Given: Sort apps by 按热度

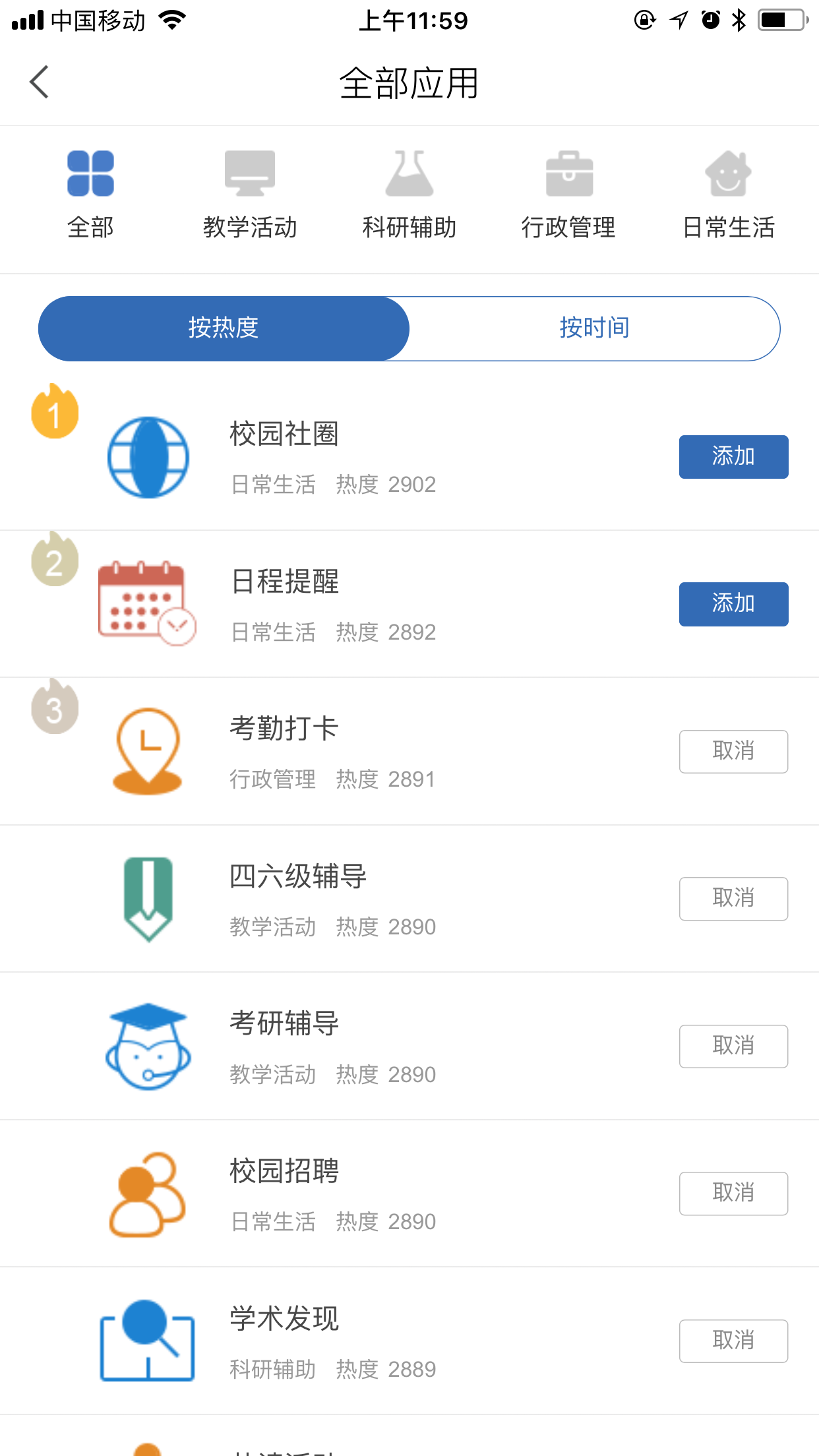Looking at the screenshot, I should (x=224, y=328).
